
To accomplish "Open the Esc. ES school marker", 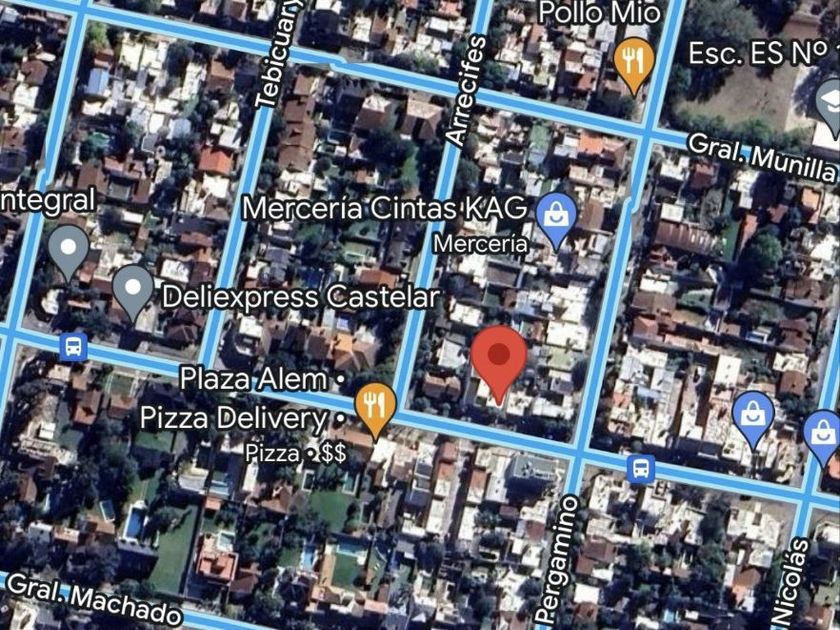I will [829, 100].
